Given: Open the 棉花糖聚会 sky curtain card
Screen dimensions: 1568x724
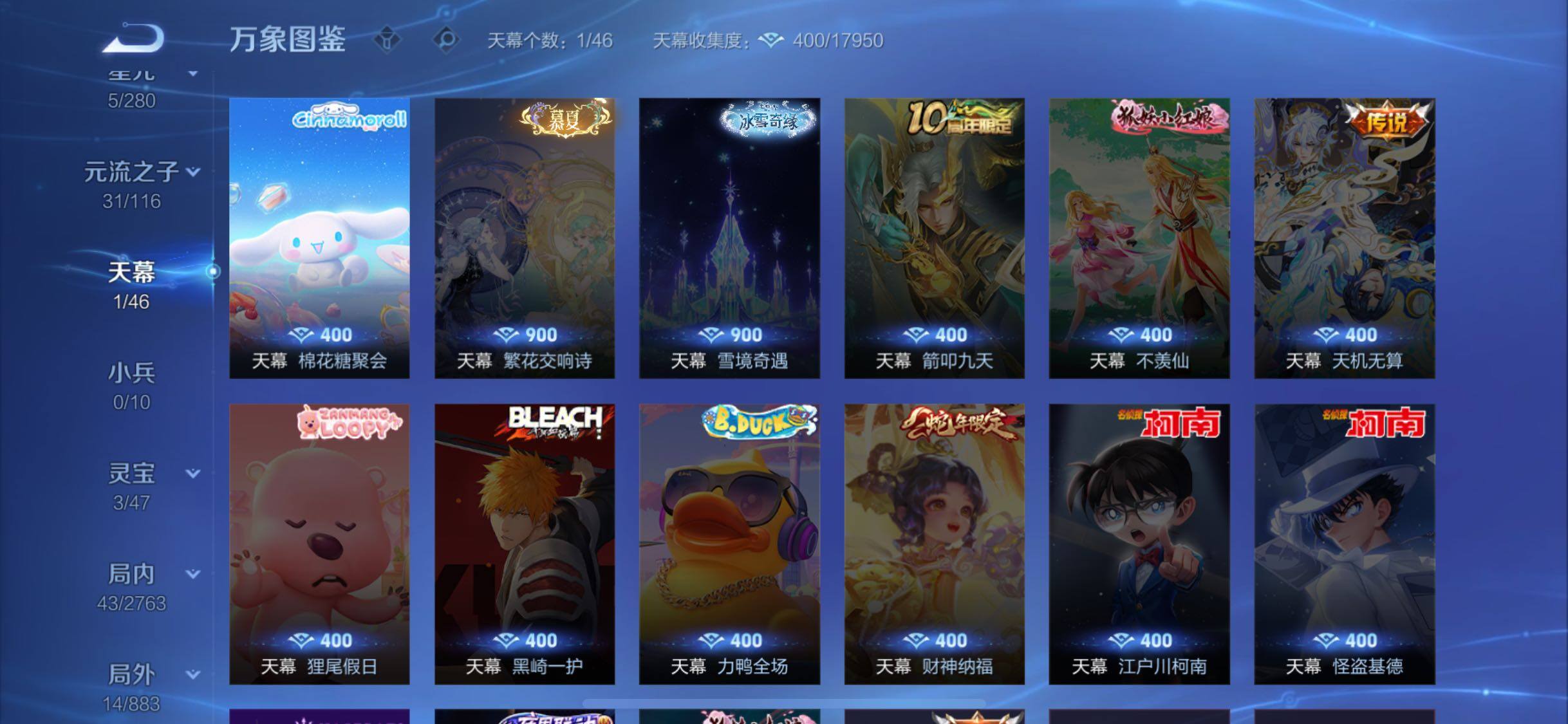Looking at the screenshot, I should (x=319, y=238).
